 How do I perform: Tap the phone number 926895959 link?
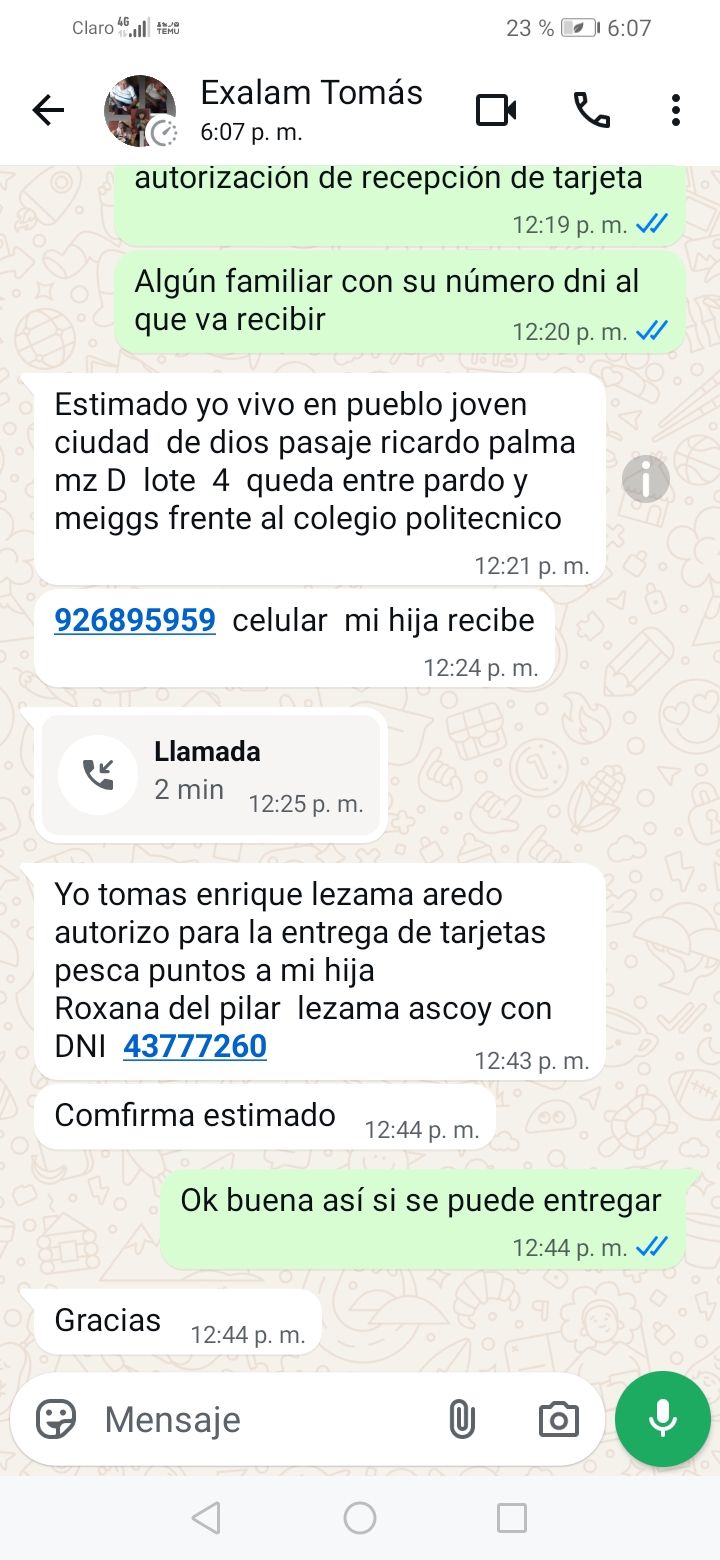click(x=135, y=621)
